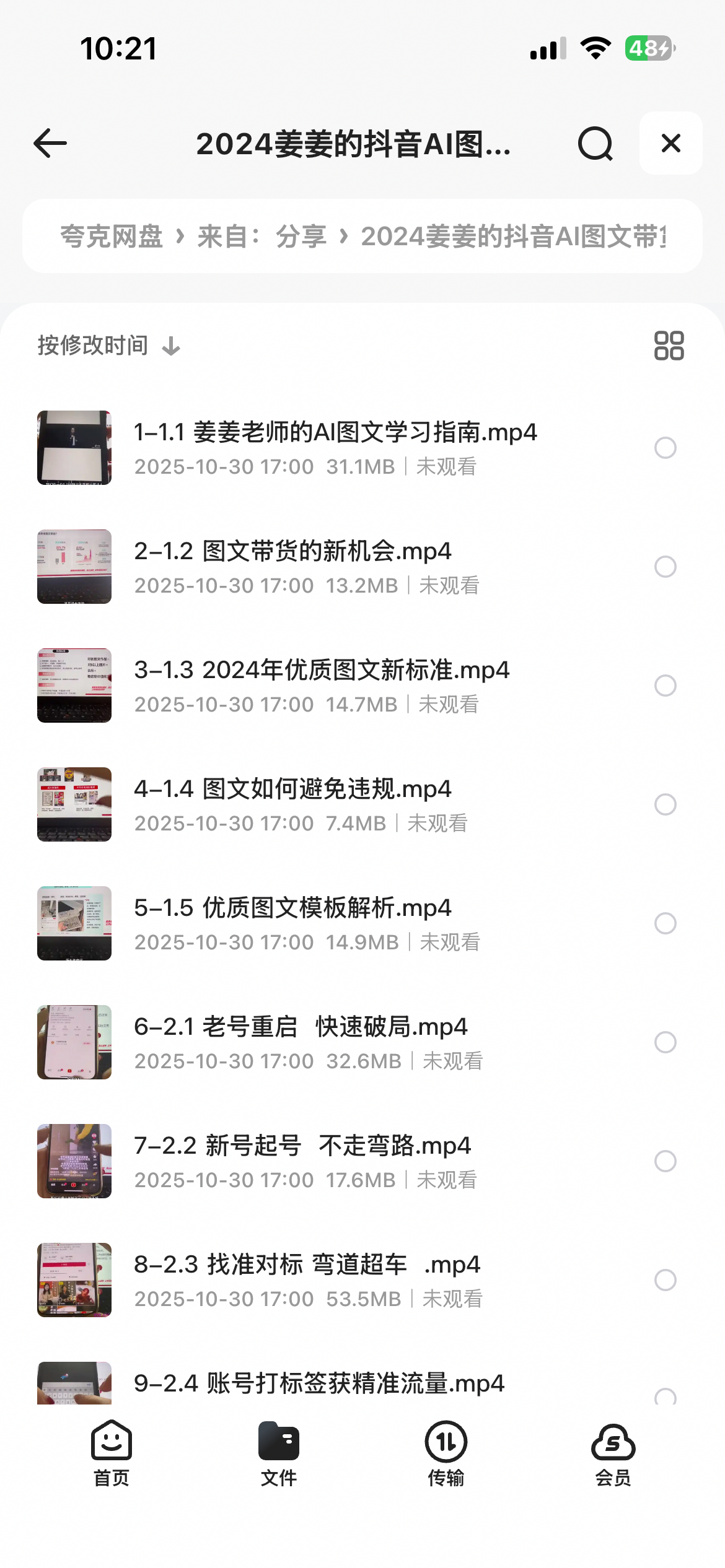Select the 7-2.2 新号起号 file
The width and height of the screenshot is (725, 1568).
665,1161
